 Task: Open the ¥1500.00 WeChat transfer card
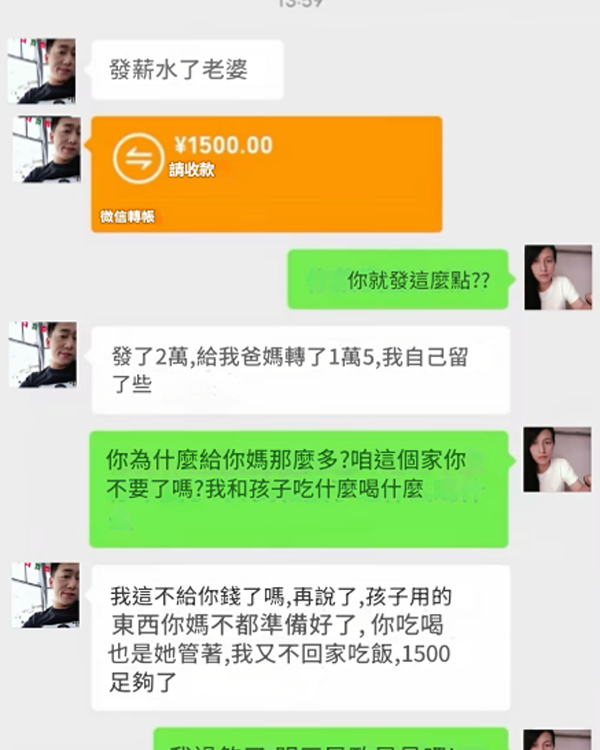266,172
